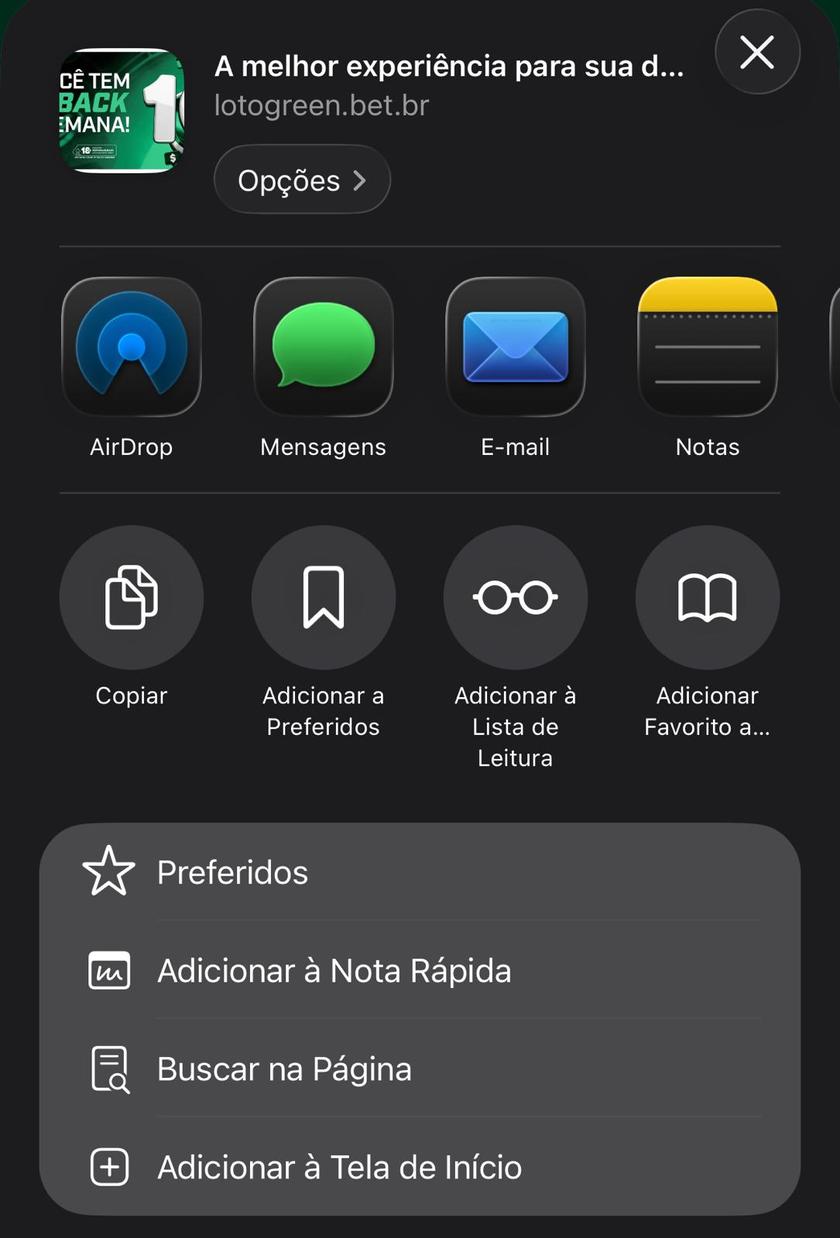The height and width of the screenshot is (1238, 840).
Task: Choose Buscar na Página action
Action: [x=283, y=1068]
